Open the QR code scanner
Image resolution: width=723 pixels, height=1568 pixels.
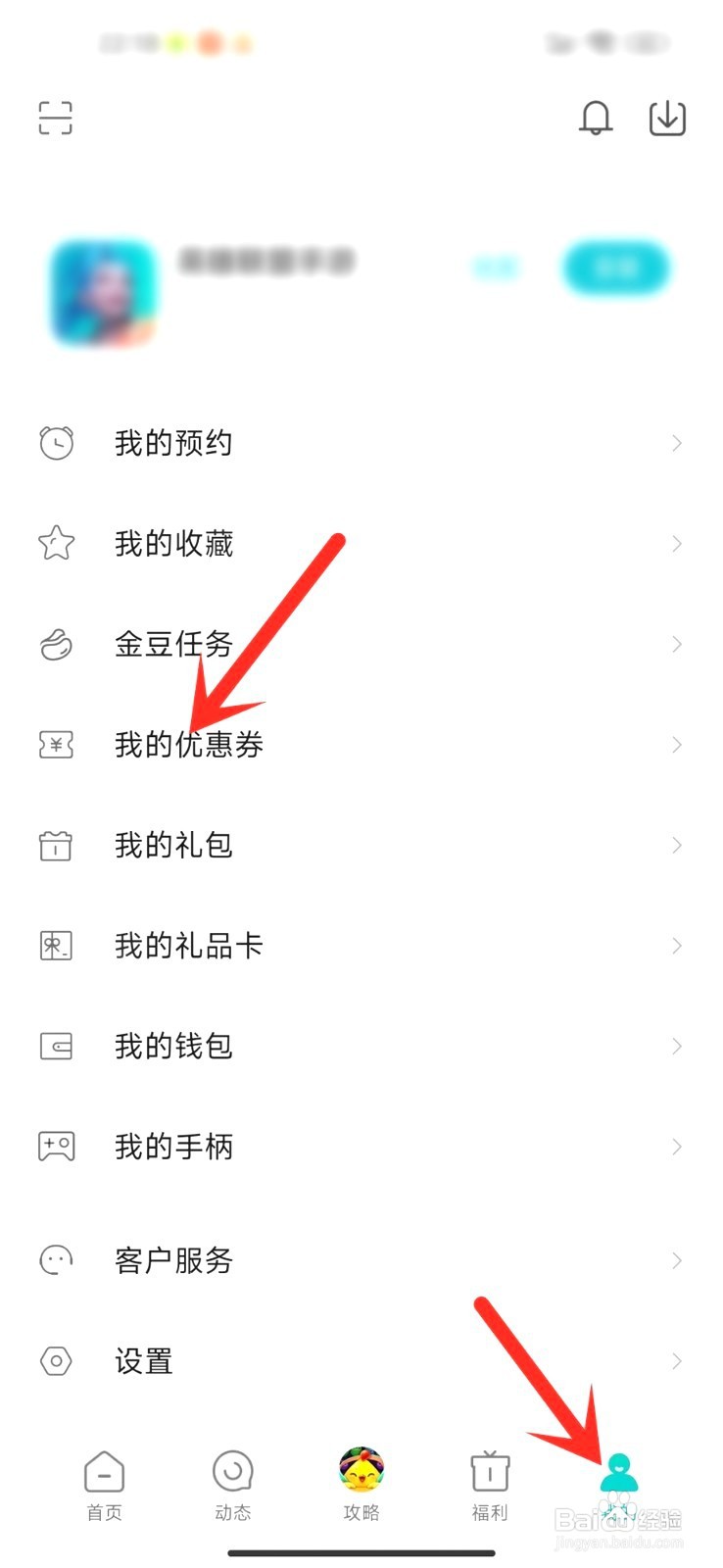pyautogui.click(x=55, y=118)
